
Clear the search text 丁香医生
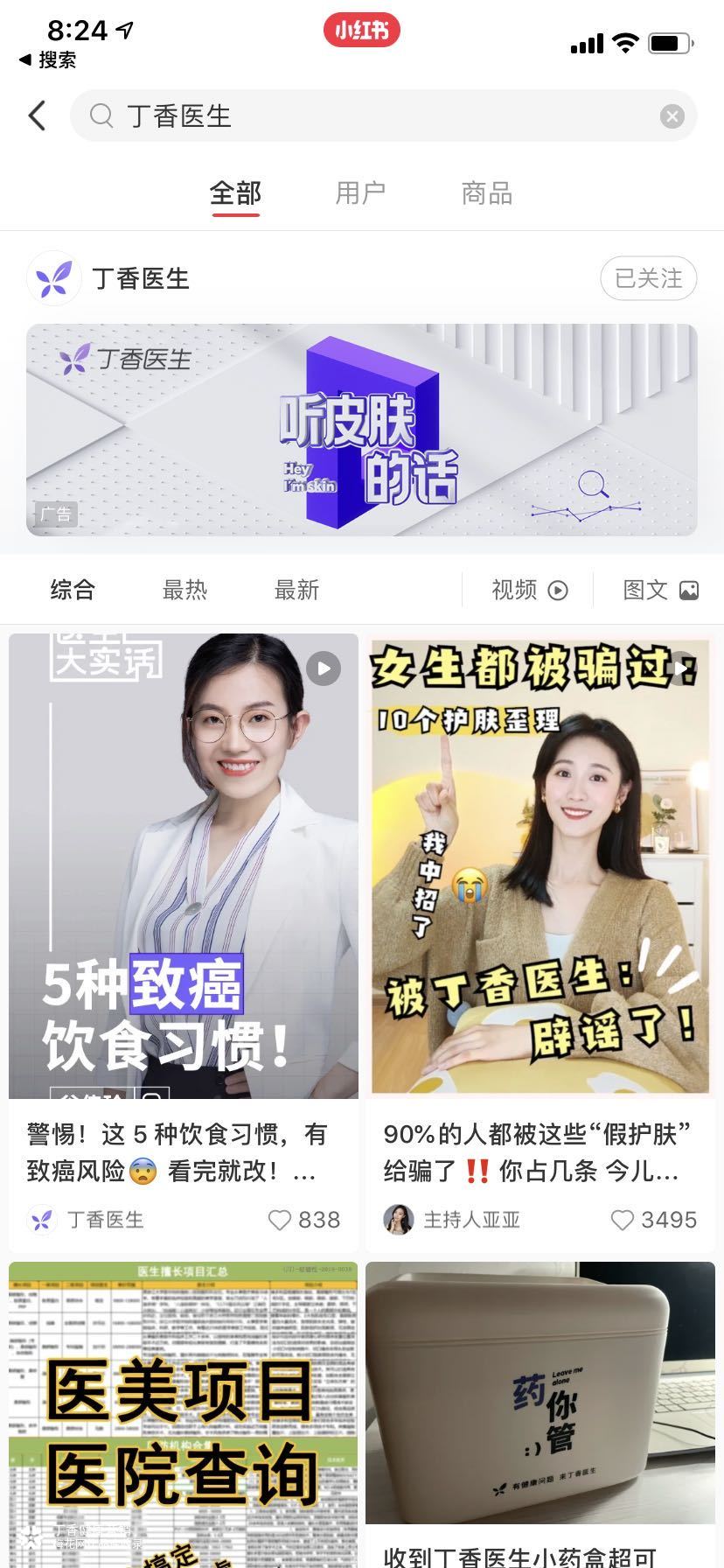pos(672,116)
